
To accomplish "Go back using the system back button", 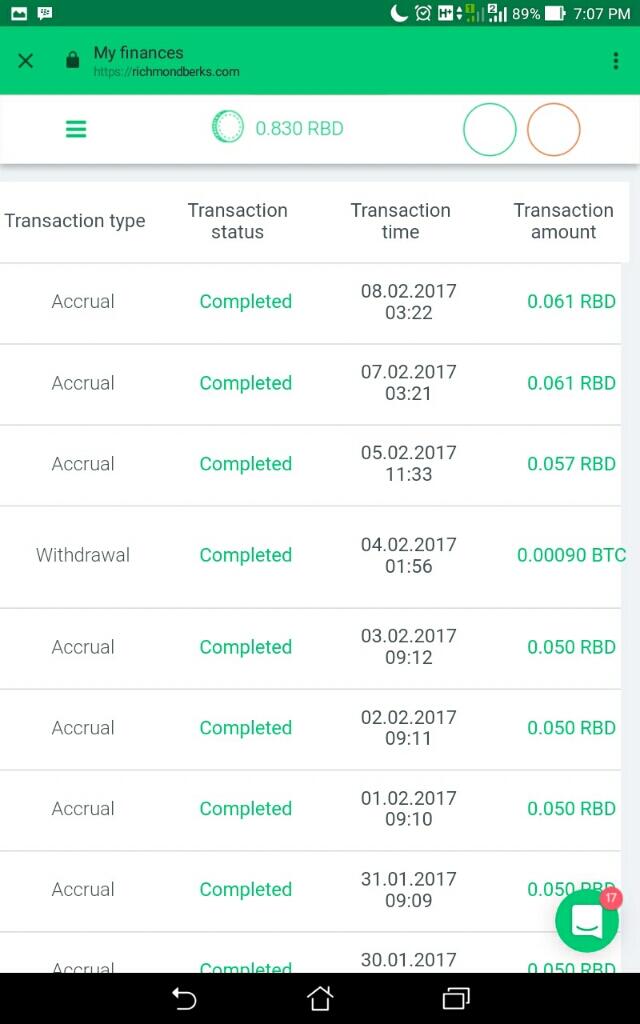I will (184, 998).
